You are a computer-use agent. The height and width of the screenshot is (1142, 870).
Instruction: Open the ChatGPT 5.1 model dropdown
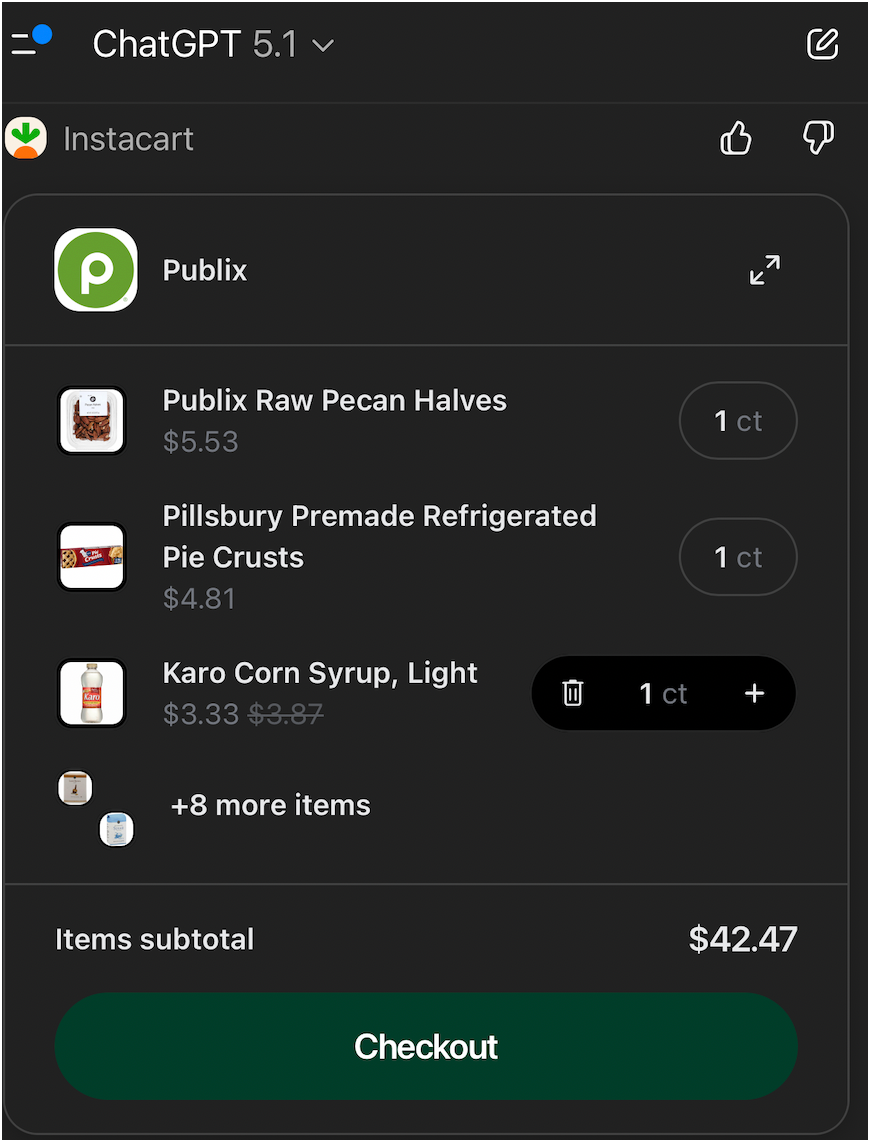[214, 45]
